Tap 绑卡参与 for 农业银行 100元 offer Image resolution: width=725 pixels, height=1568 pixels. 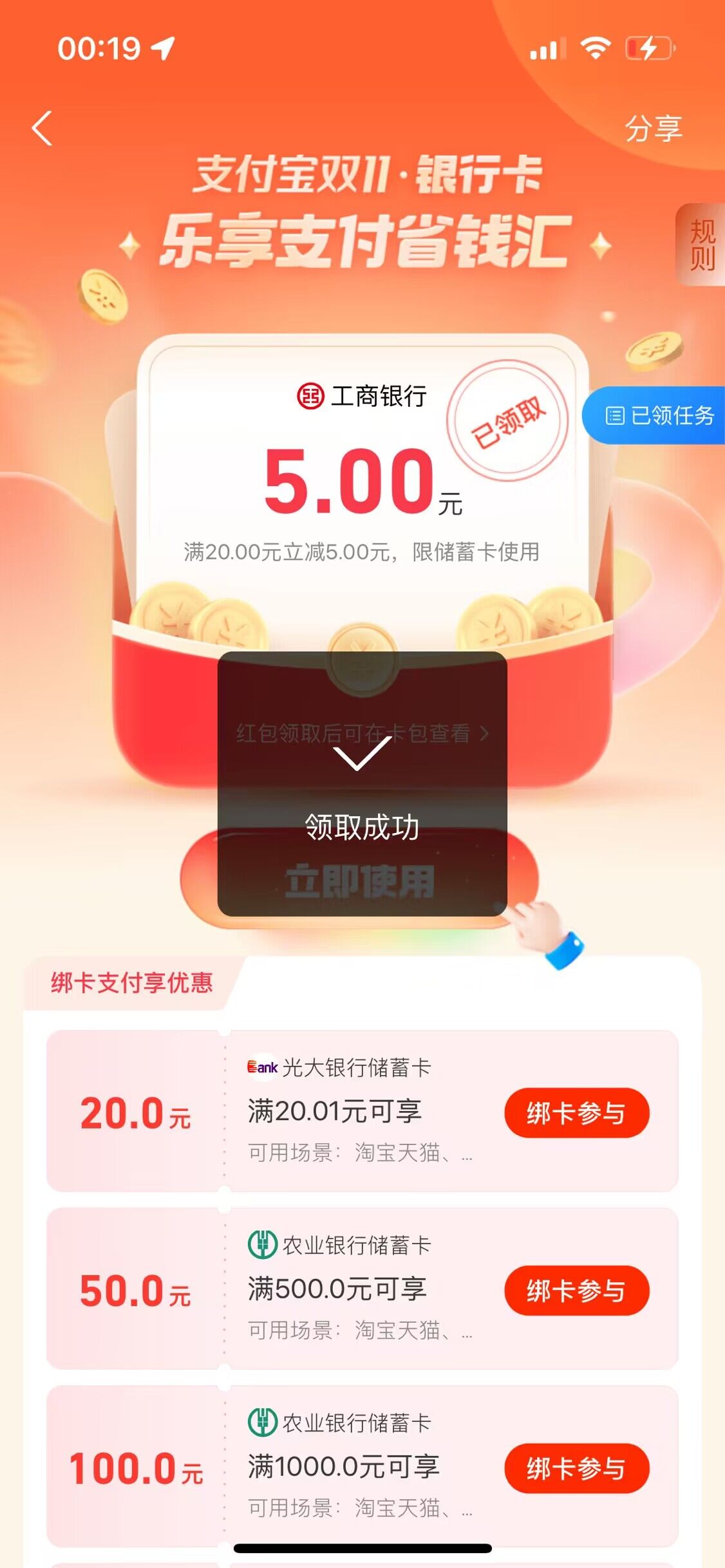pos(576,1468)
